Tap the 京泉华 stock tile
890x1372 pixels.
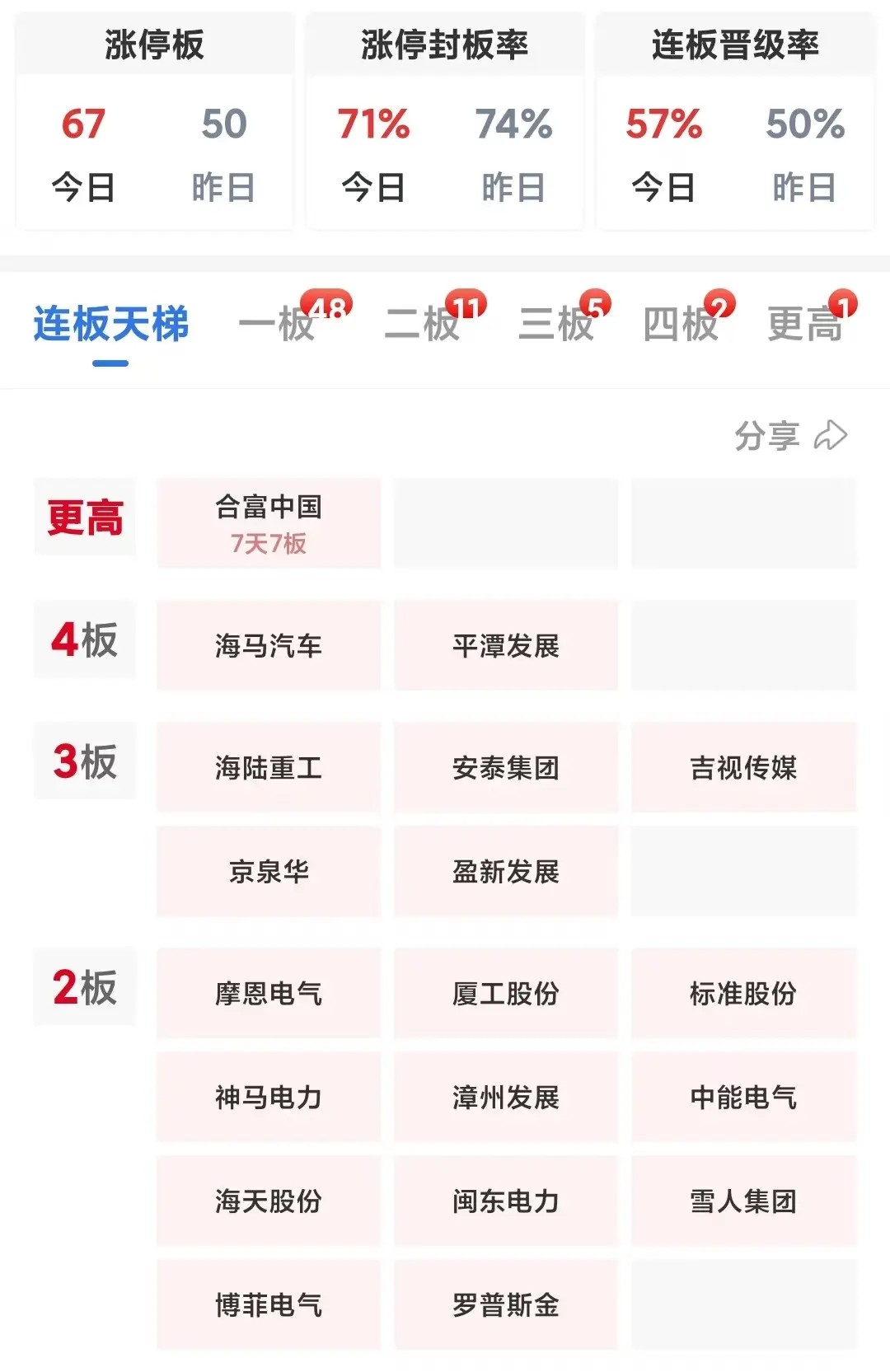[269, 871]
